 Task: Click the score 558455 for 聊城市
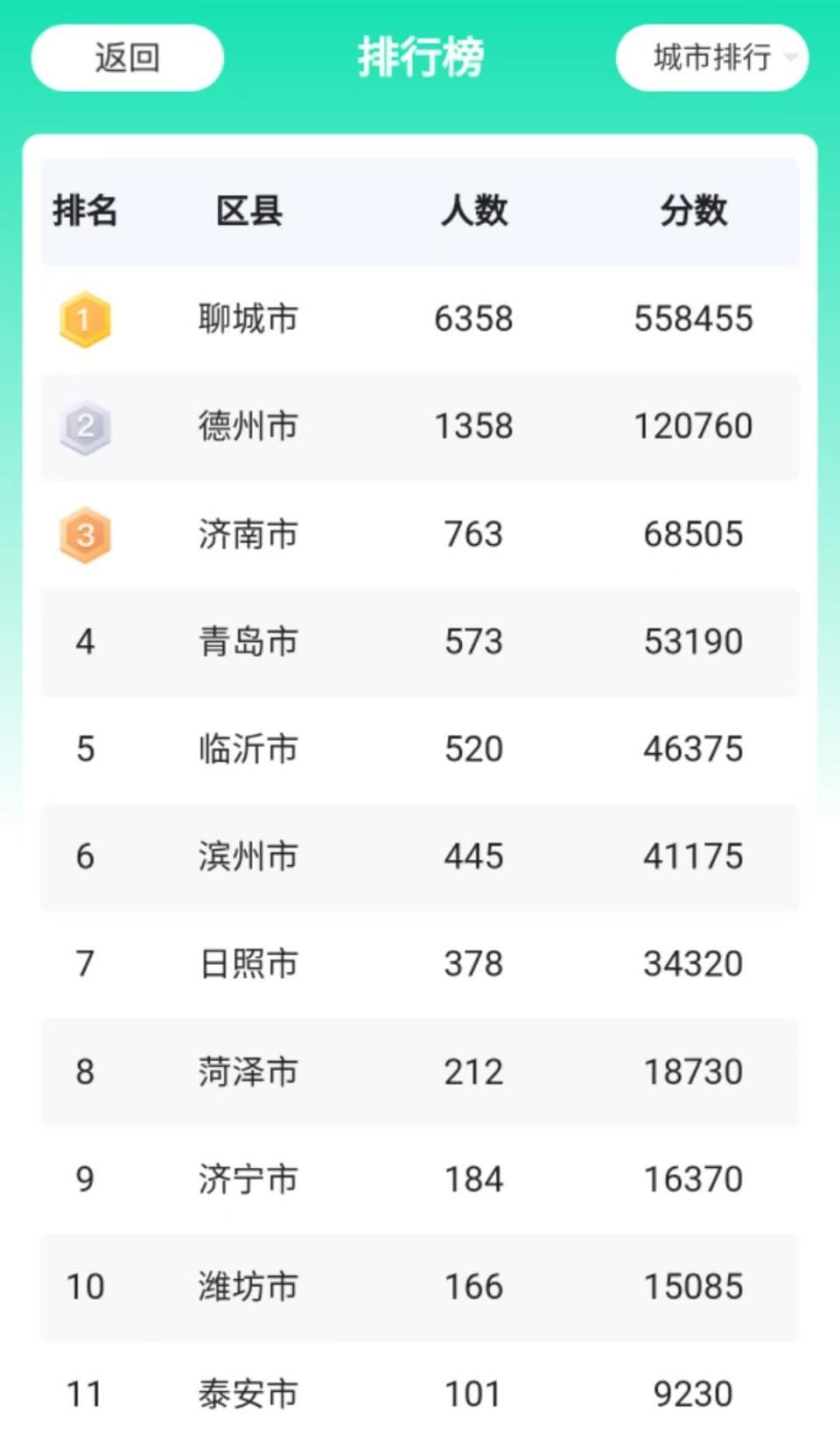point(694,320)
